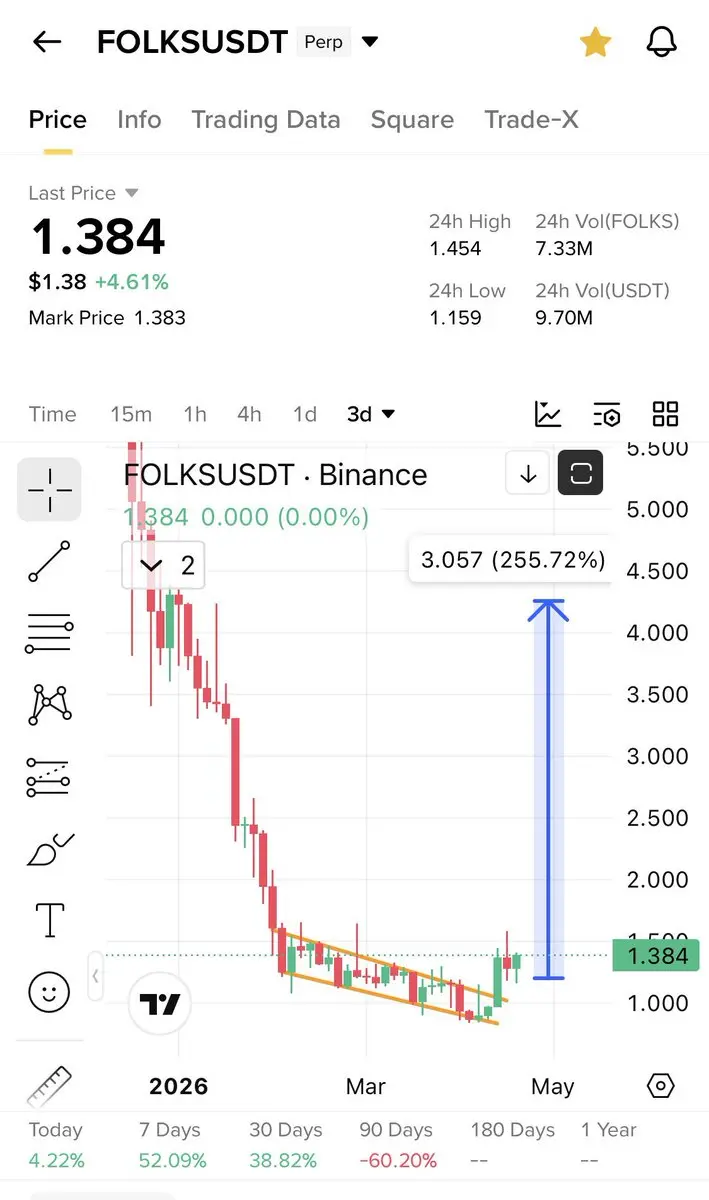Viewport: 709px width, 1200px height.
Task: Switch chart to 1d interval
Action: (x=305, y=414)
